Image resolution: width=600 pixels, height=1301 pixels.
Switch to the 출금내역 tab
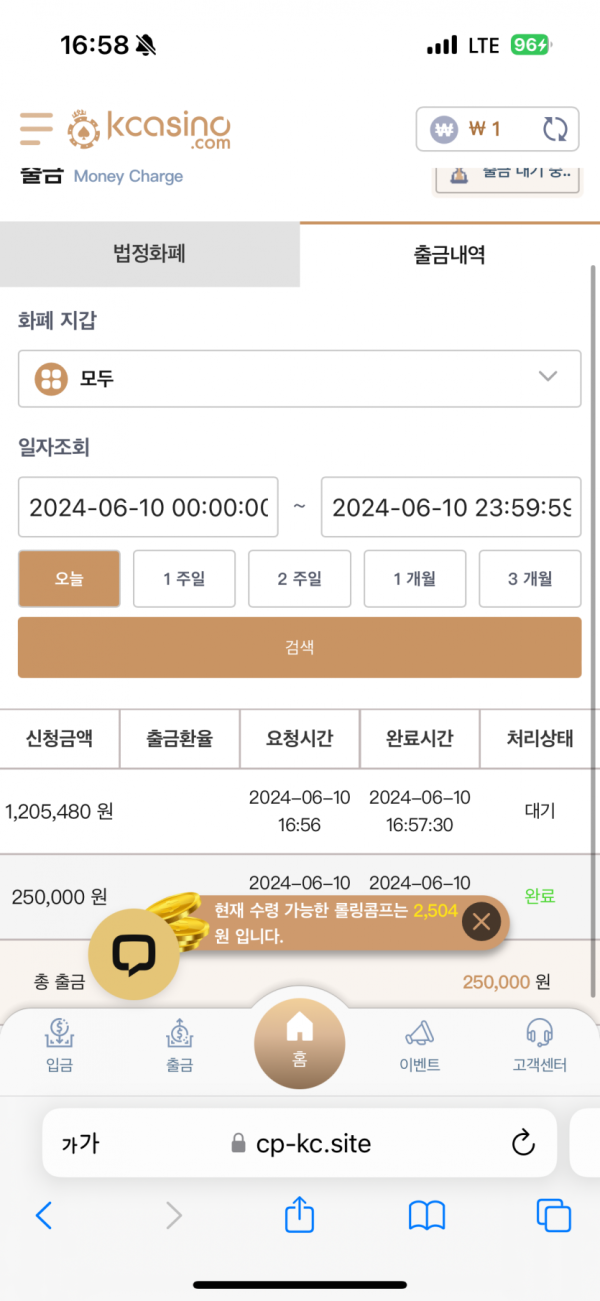click(449, 255)
